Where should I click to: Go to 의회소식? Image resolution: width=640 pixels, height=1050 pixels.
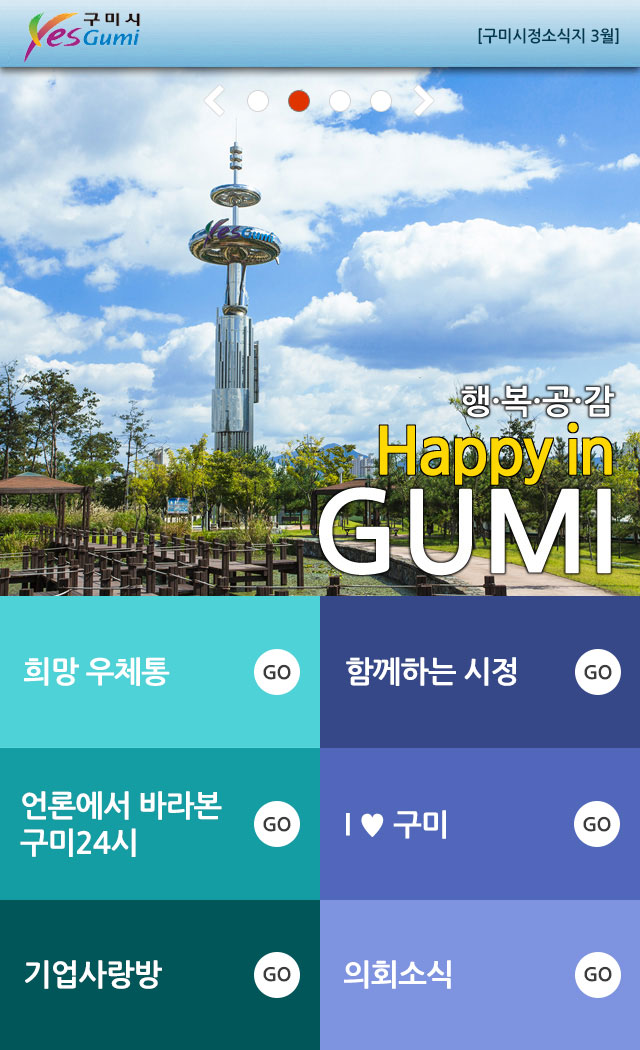click(x=597, y=975)
